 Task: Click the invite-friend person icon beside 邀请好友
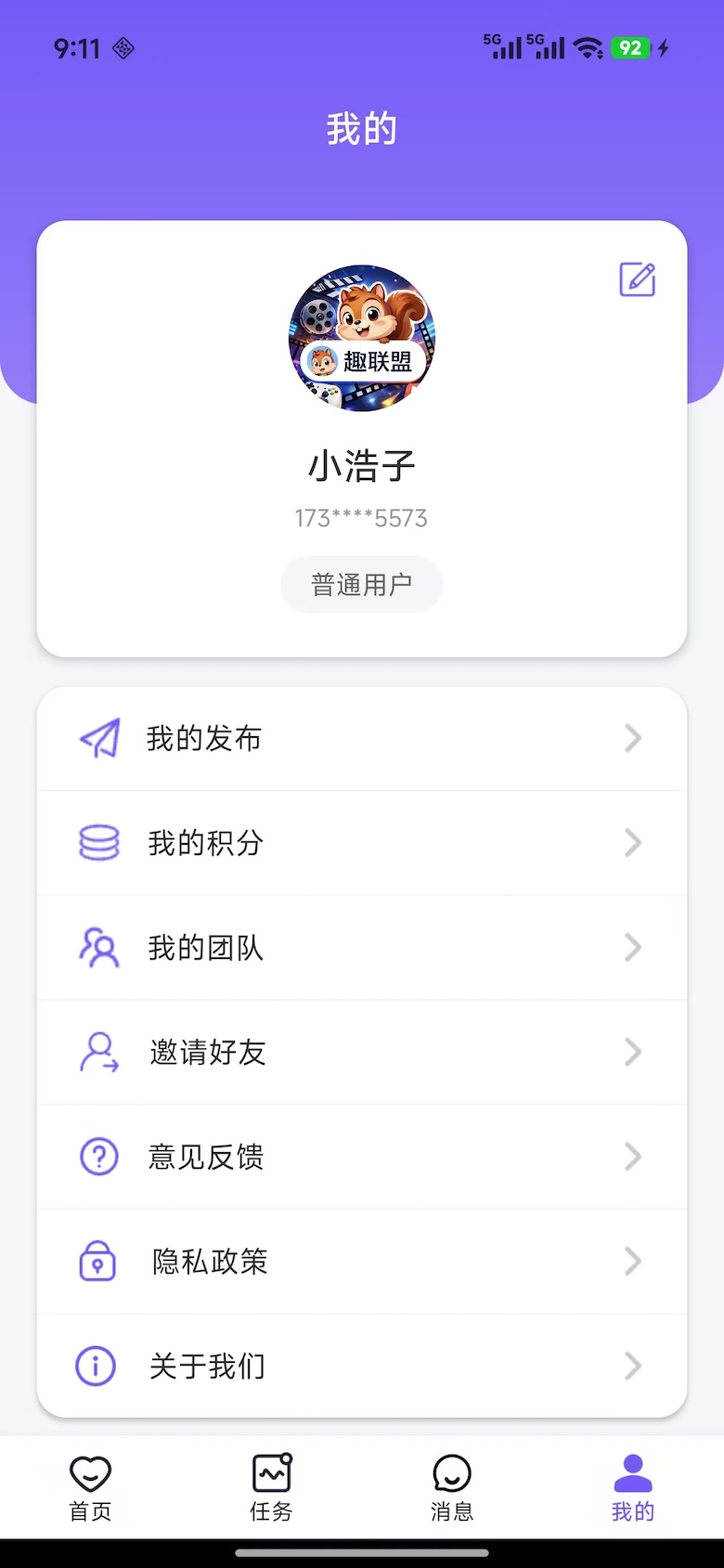99,1053
